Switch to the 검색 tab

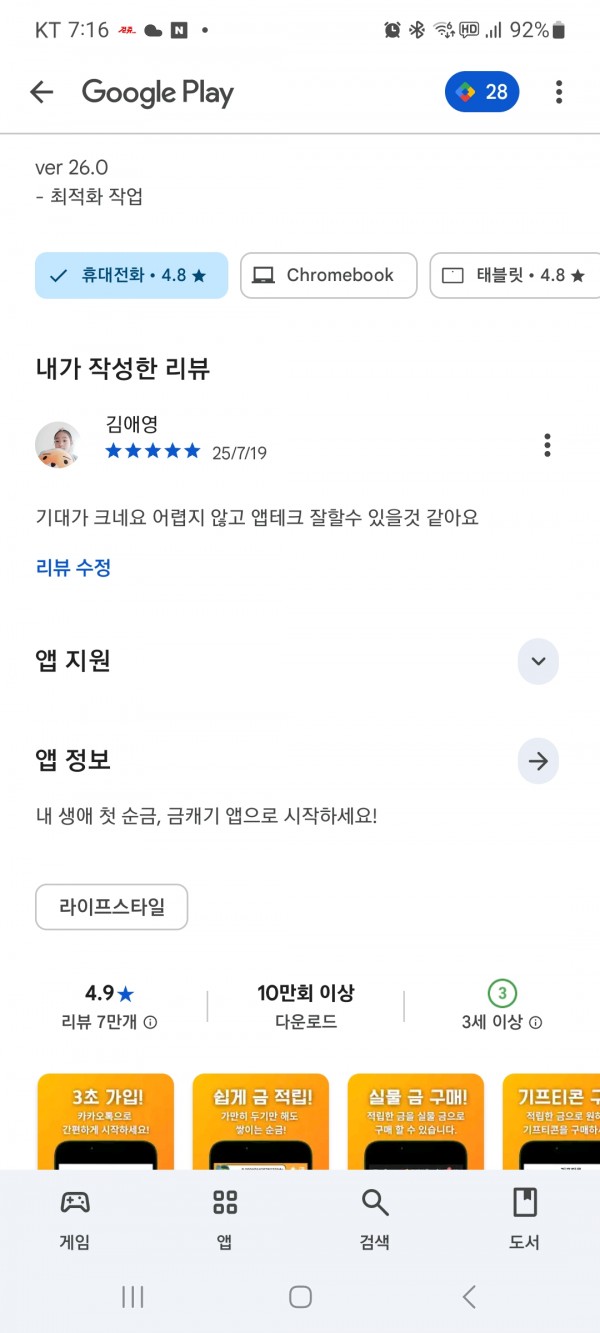coord(375,1219)
